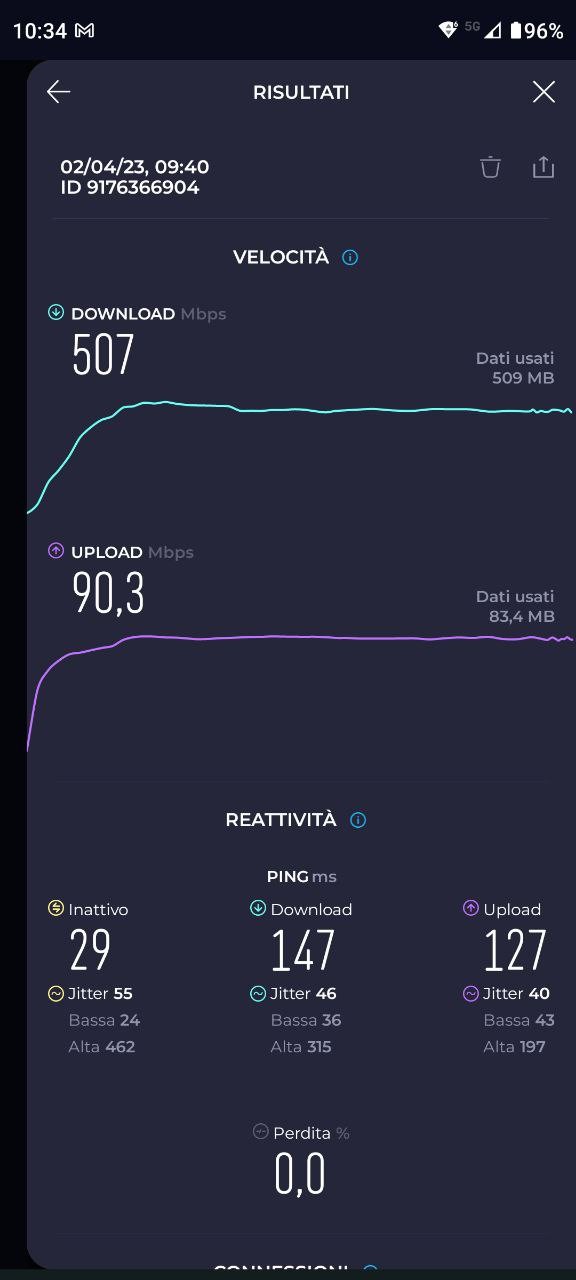Viewport: 576px width, 1280px height.
Task: Open info icon next to Reattività
Action: (358, 820)
